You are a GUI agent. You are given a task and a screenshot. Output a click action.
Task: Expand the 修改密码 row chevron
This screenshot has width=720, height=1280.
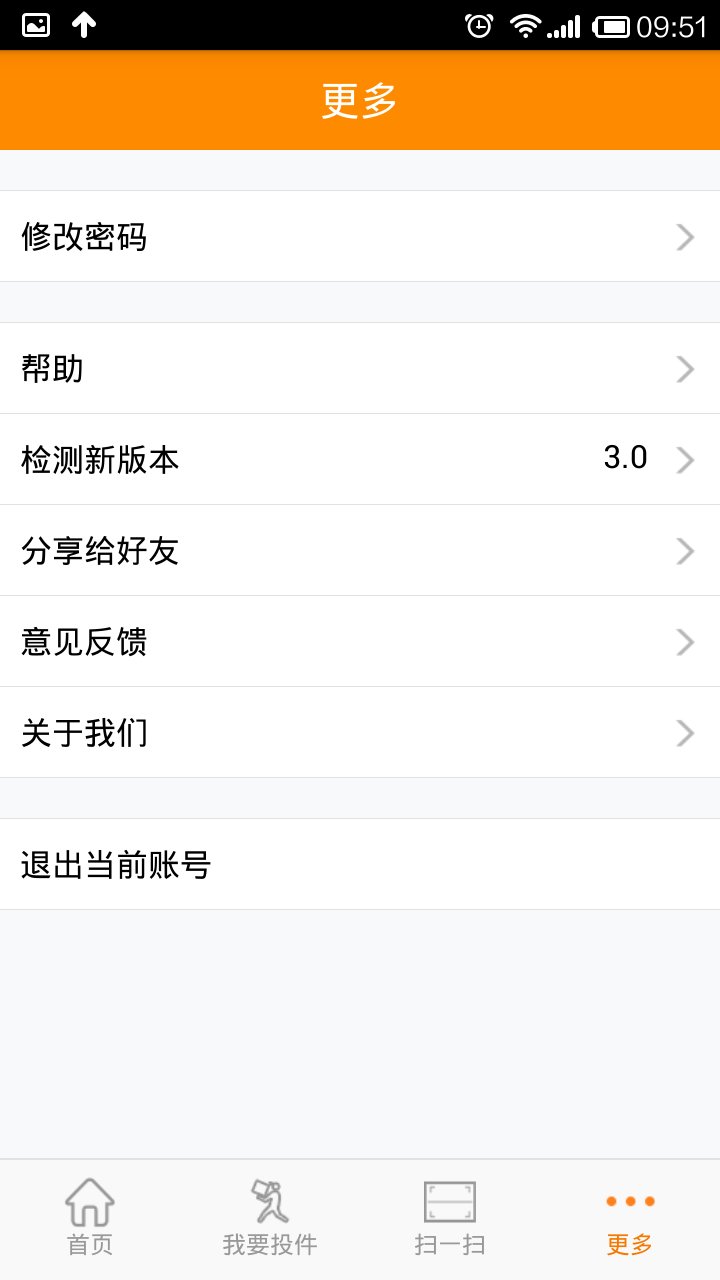tap(685, 237)
